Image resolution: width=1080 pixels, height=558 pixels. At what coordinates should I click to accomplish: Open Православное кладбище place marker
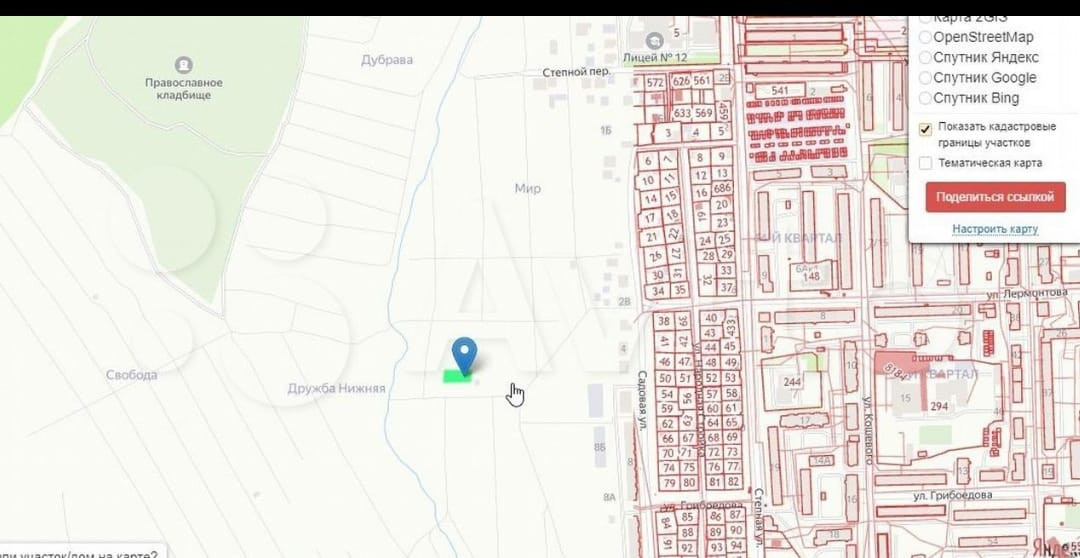point(183,65)
